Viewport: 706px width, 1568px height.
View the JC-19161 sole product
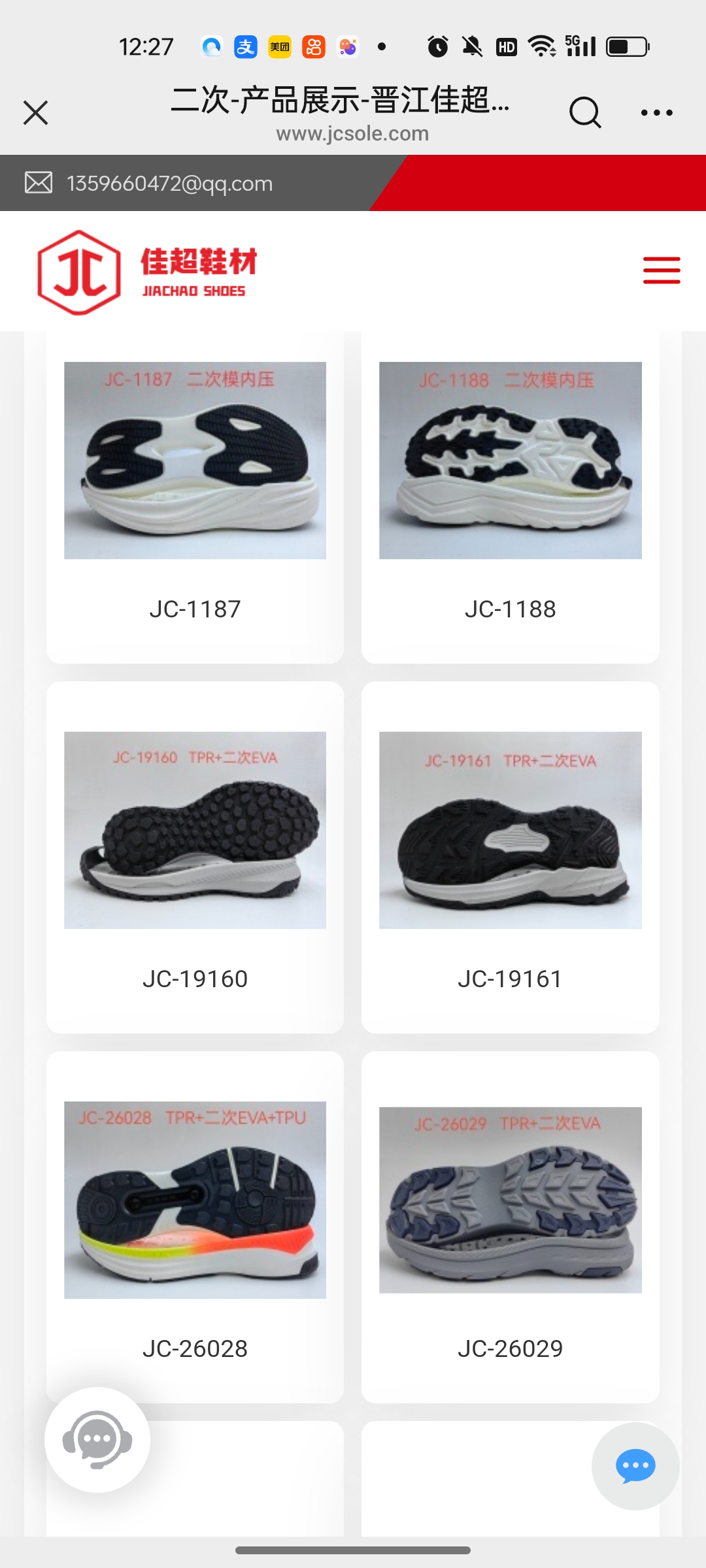510,856
